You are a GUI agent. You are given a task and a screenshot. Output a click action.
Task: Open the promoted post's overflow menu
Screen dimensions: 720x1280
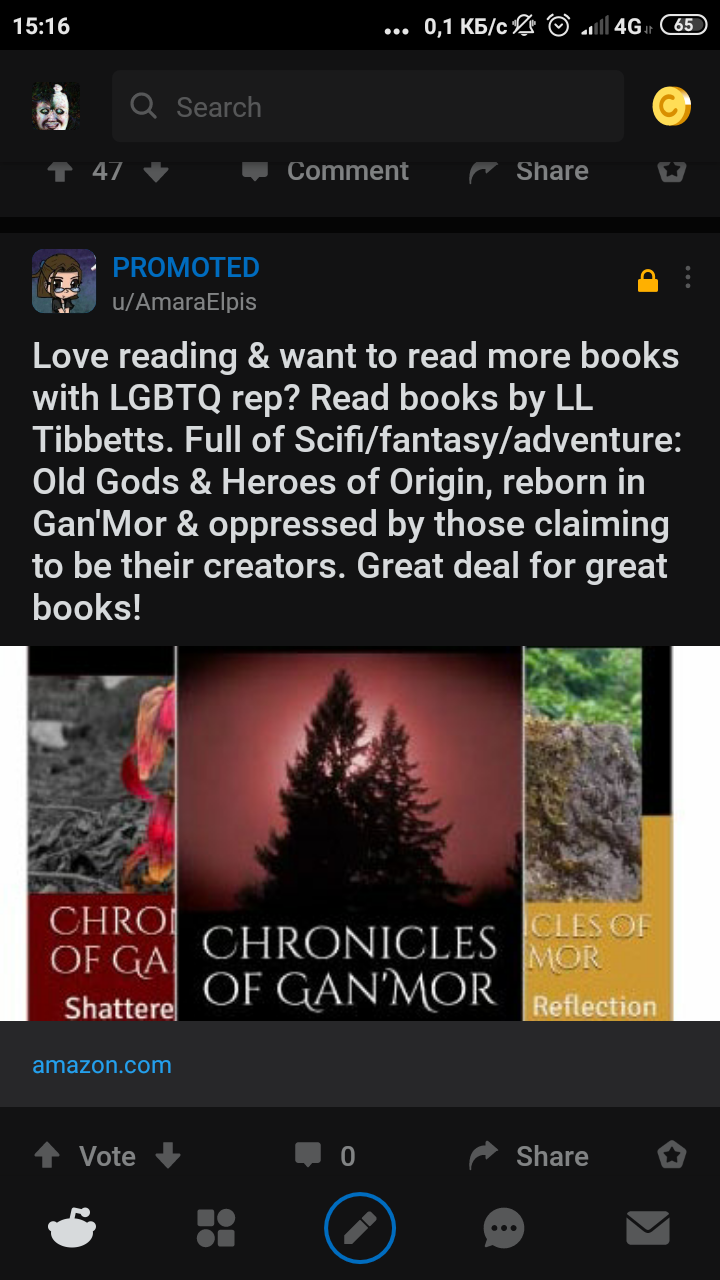pyautogui.click(x=687, y=278)
